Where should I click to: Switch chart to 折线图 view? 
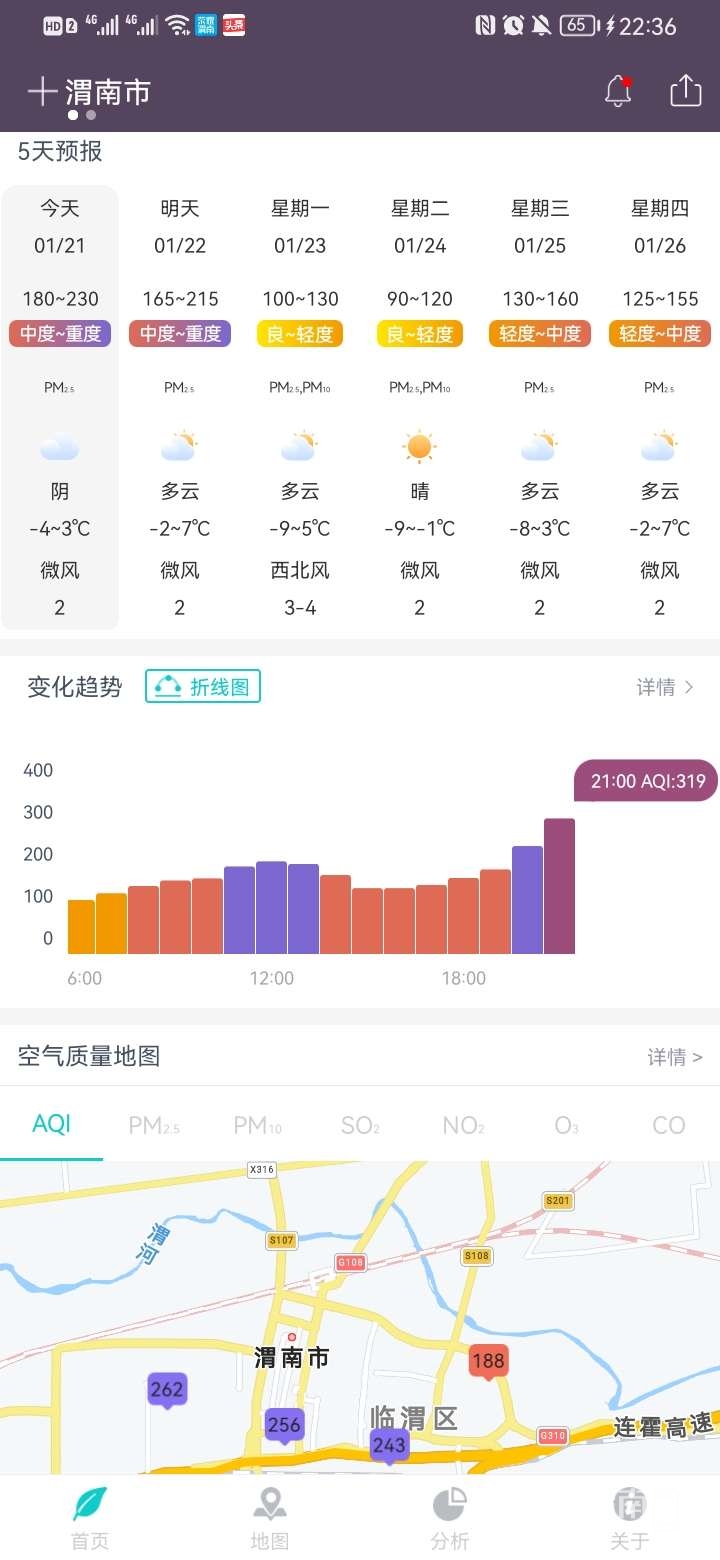point(203,686)
